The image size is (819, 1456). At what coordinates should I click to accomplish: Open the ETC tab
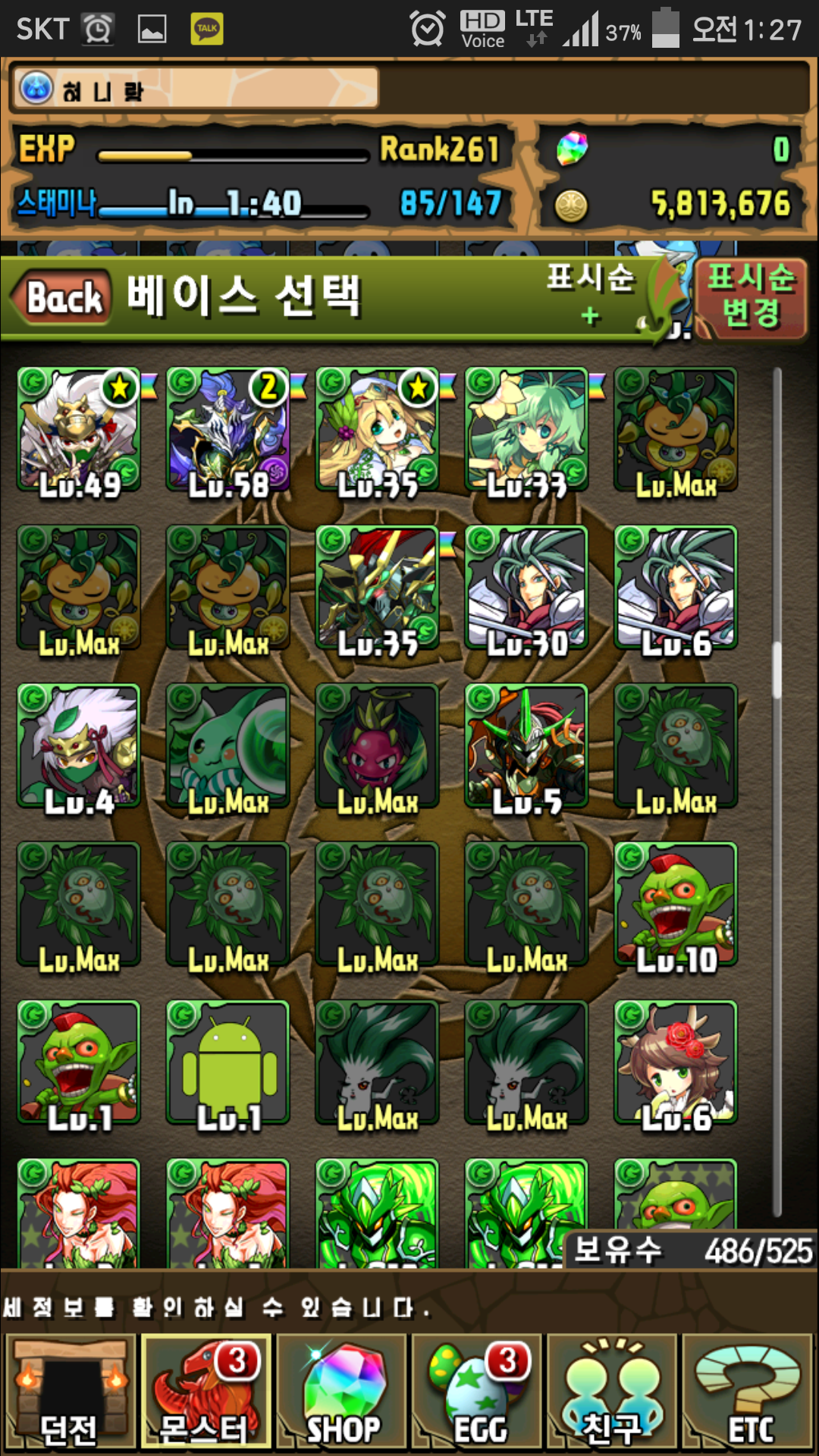point(749,1393)
